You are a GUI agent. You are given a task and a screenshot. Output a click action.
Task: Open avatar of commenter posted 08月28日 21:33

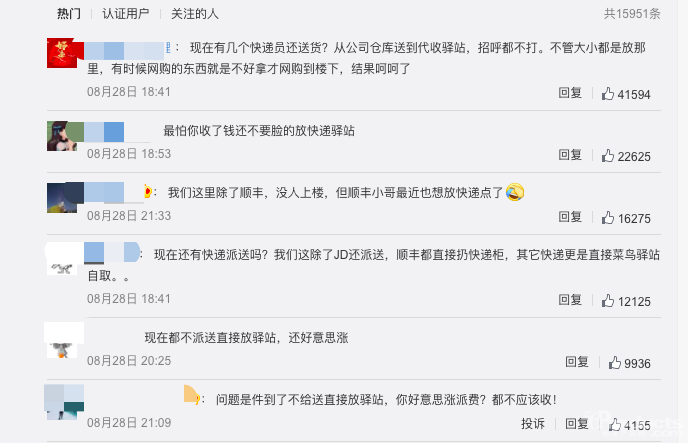(64, 197)
